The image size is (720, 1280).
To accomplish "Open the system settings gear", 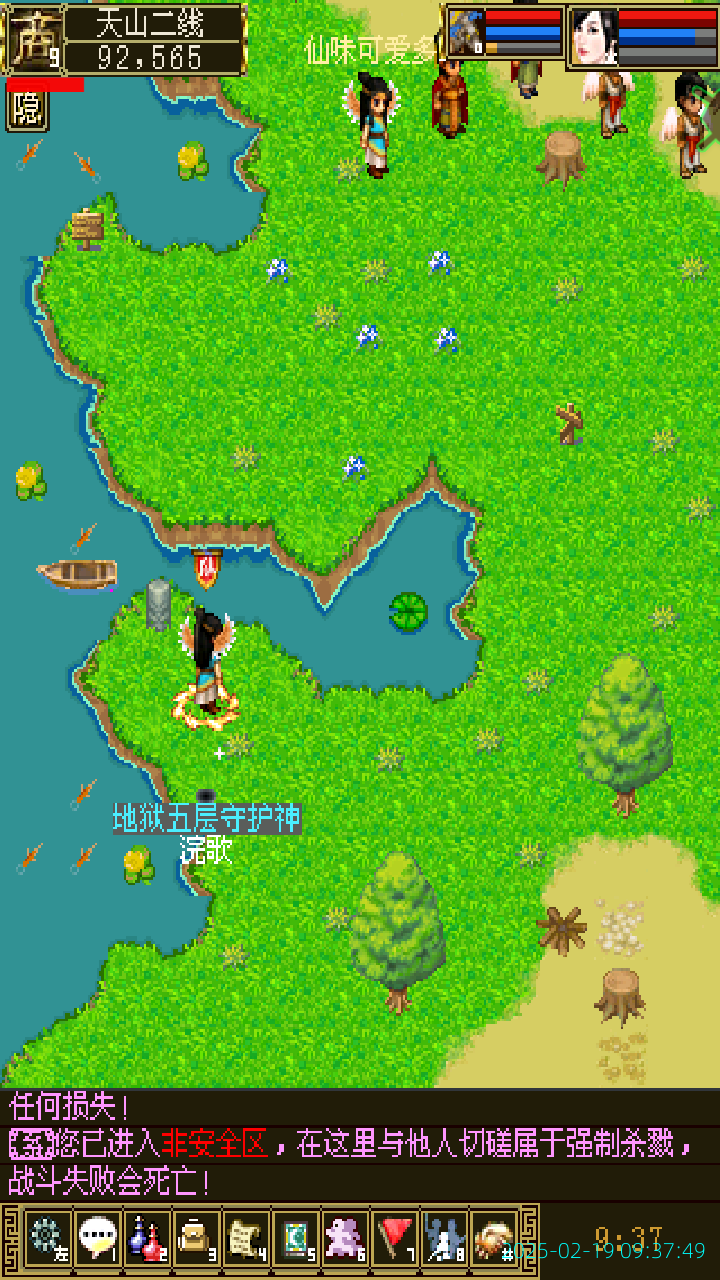I will (x=46, y=1238).
